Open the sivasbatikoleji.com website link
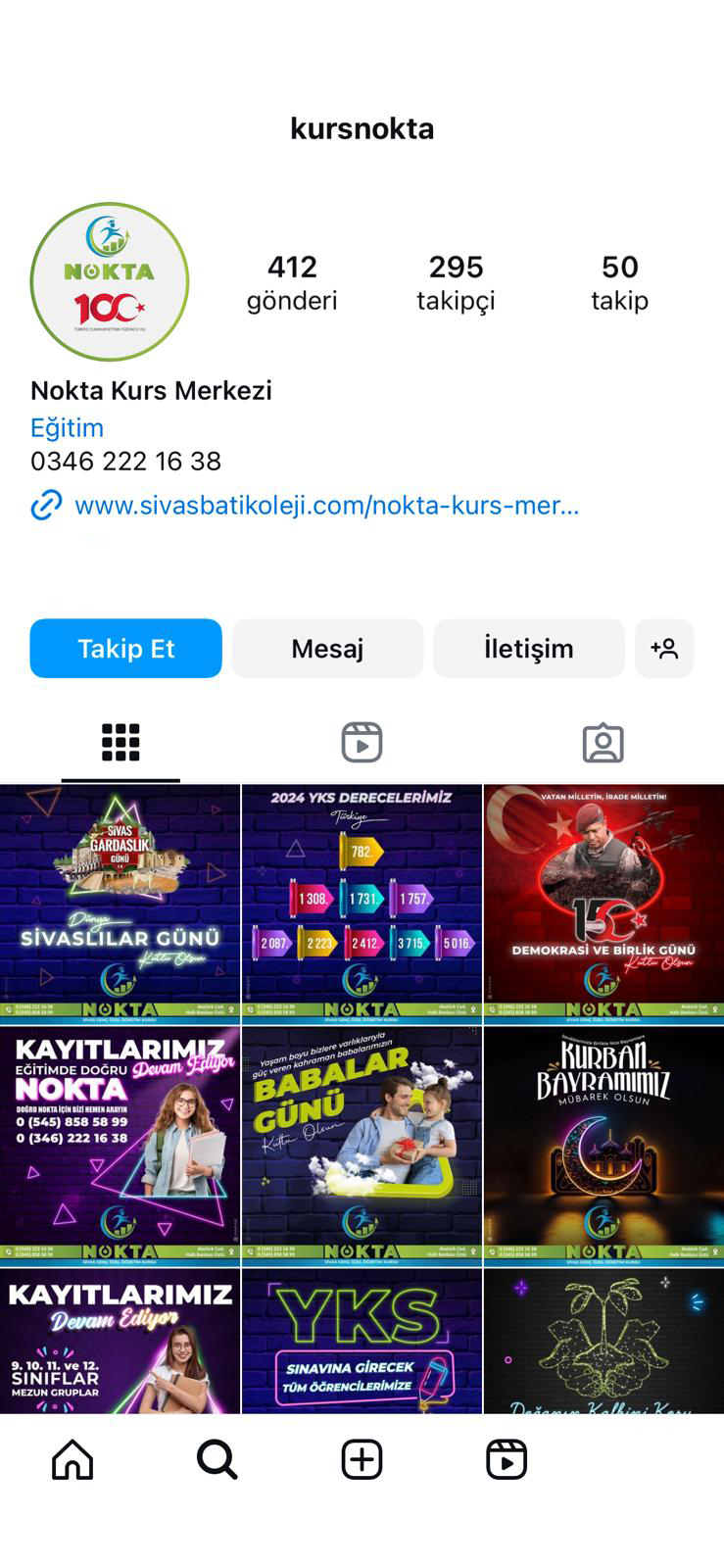724x1568 pixels. pyautogui.click(x=326, y=506)
